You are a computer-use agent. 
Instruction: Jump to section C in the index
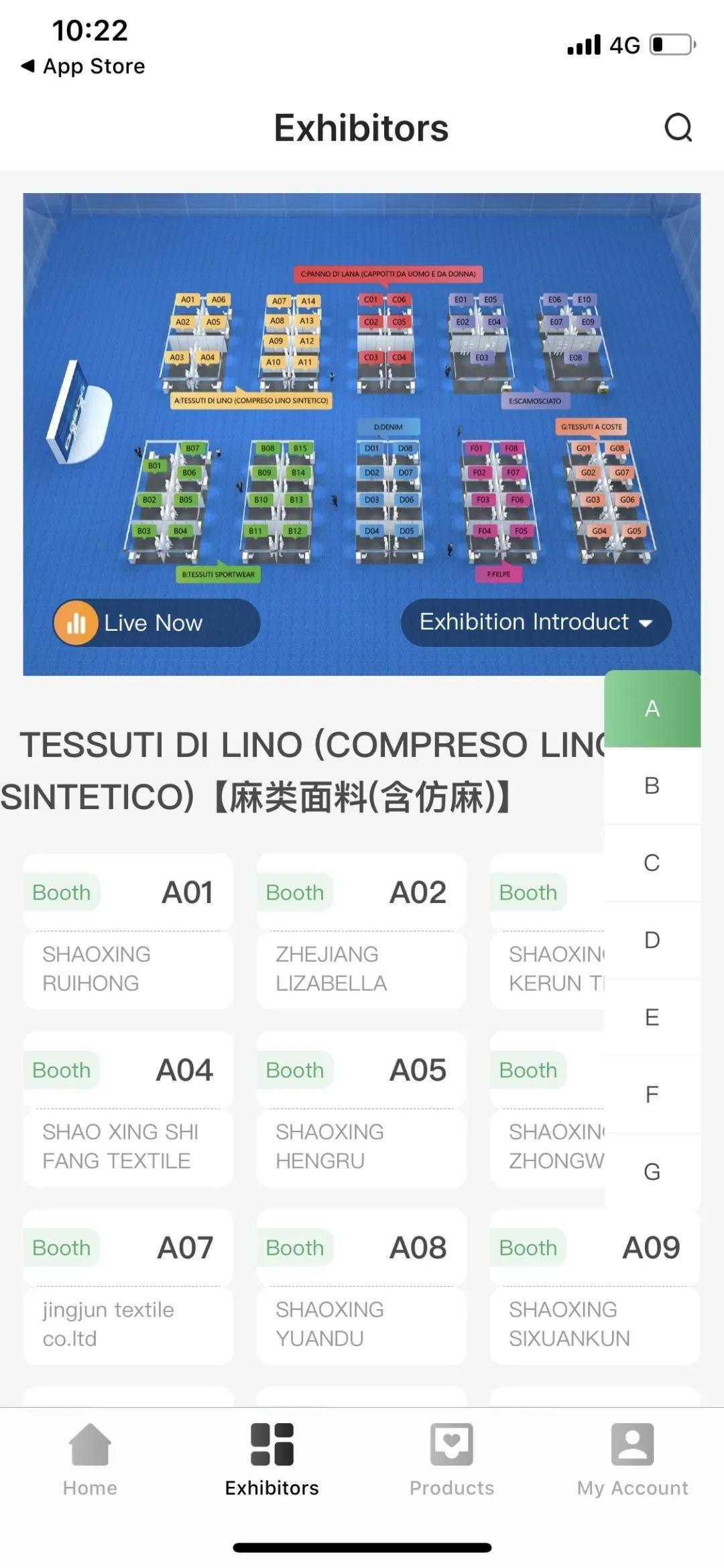tap(652, 863)
